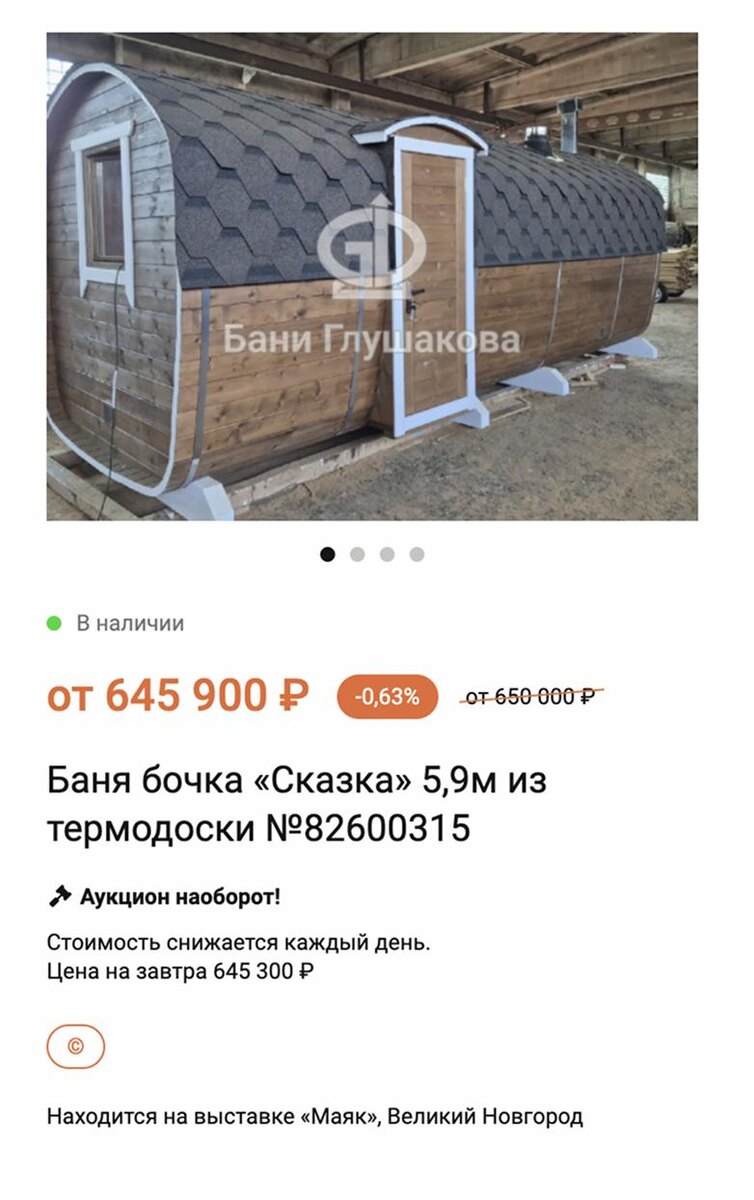Jump to the second photo via carousel dot

point(357,554)
